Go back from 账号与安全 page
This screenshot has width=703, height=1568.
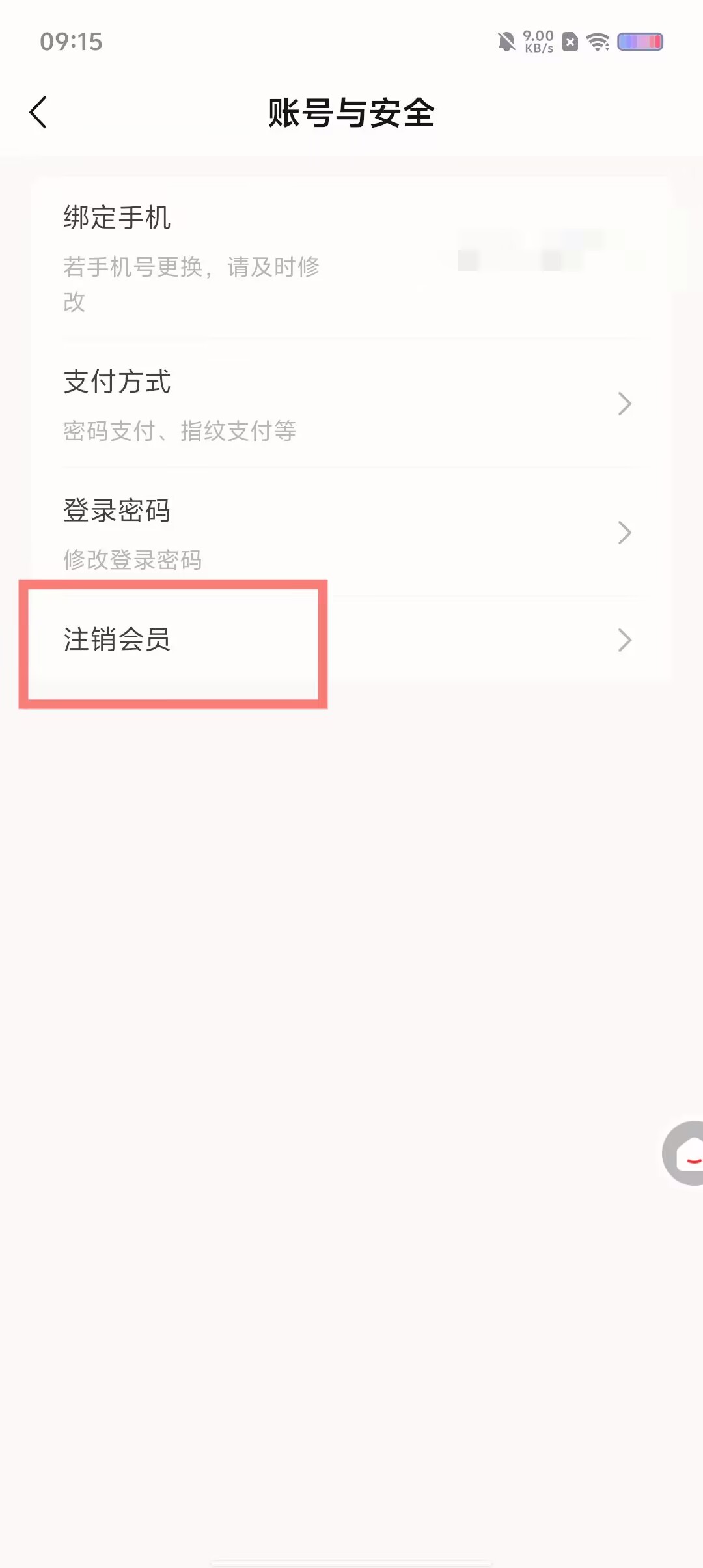[39, 112]
